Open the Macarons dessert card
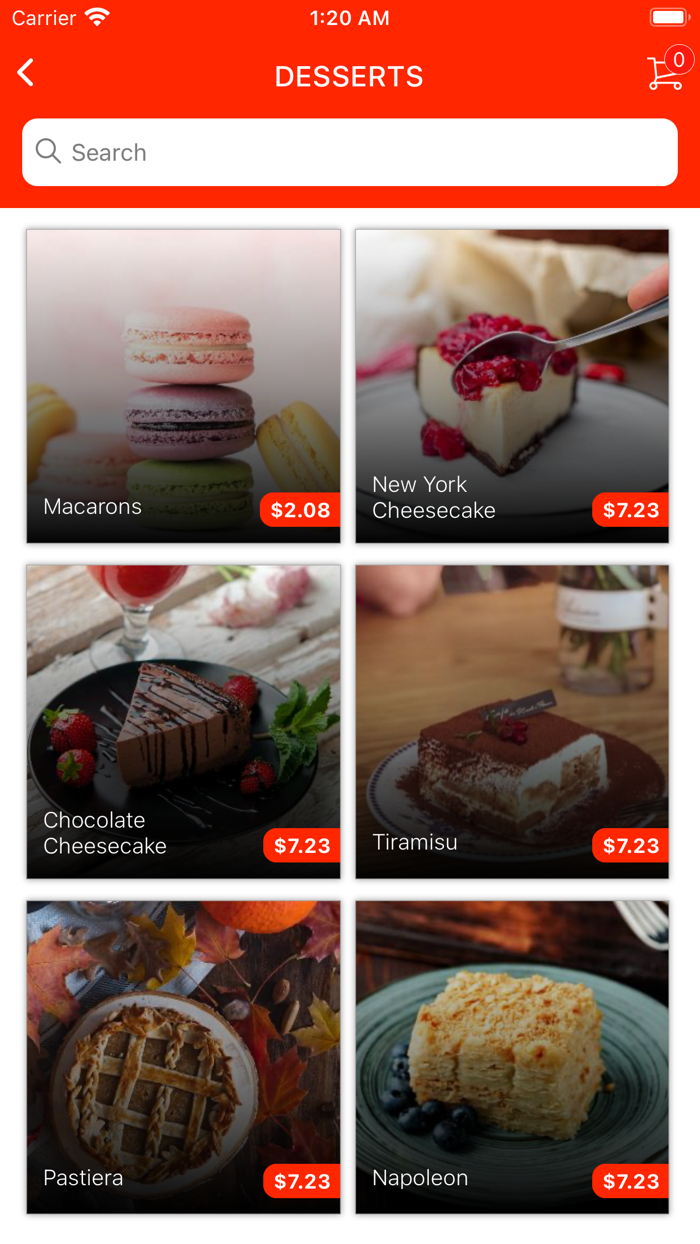 pos(183,386)
